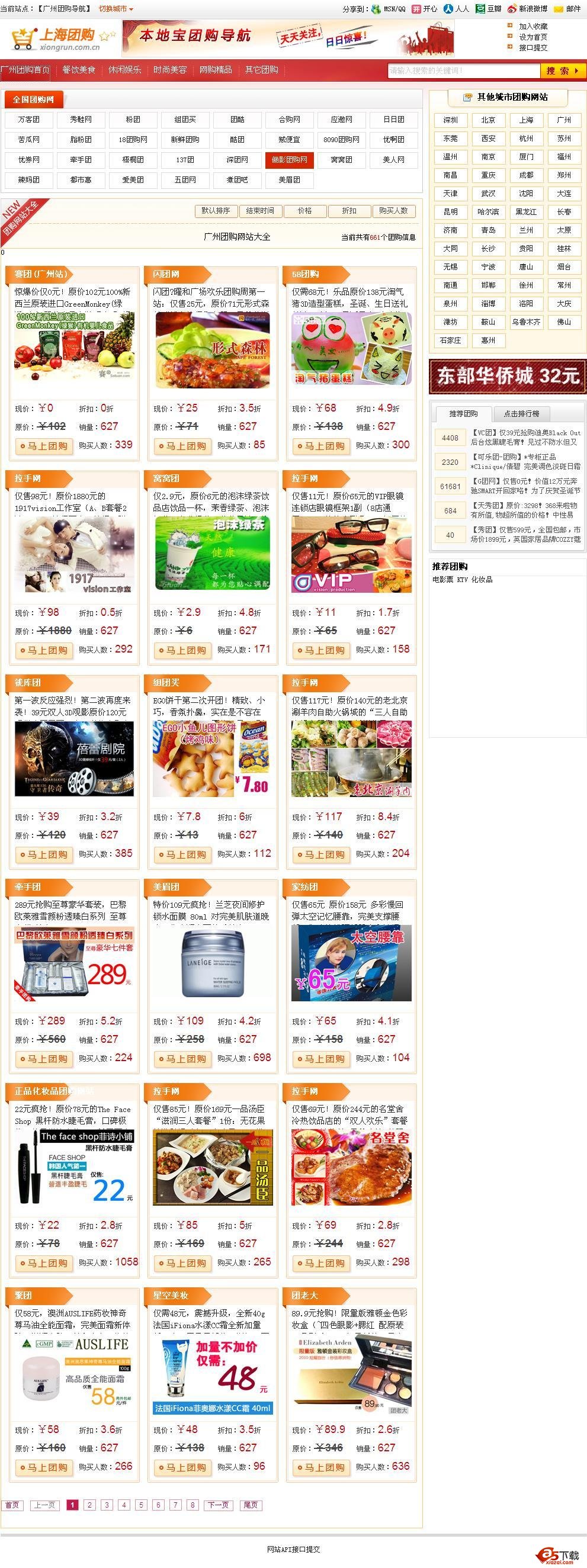Screen dimensions: 587x1568
Task: Open the 形式森林 deal image
Action: click(211, 350)
